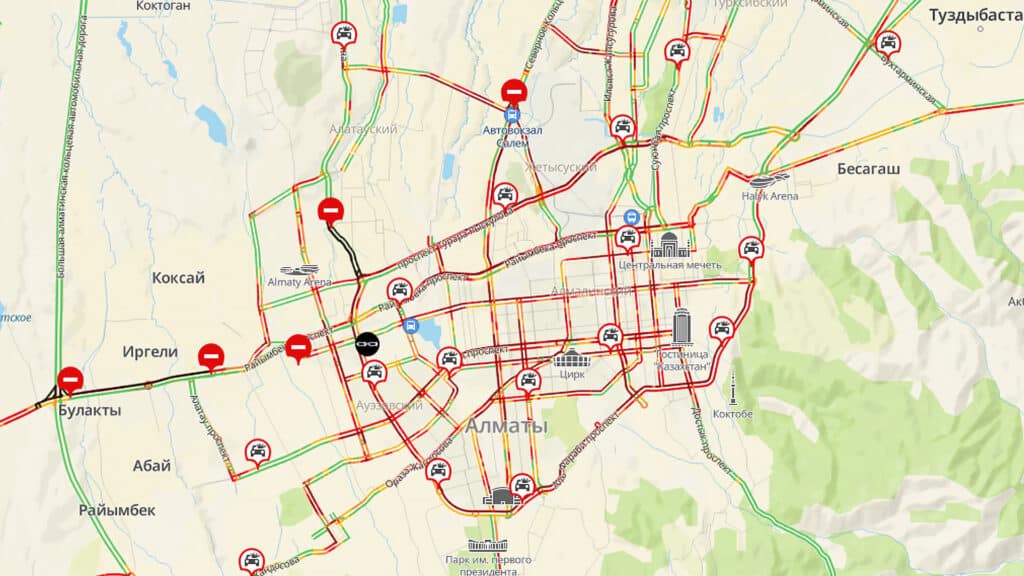Open the road closure marker near Булакты
Viewport: 1024px width, 576px height.
pyautogui.click(x=70, y=379)
